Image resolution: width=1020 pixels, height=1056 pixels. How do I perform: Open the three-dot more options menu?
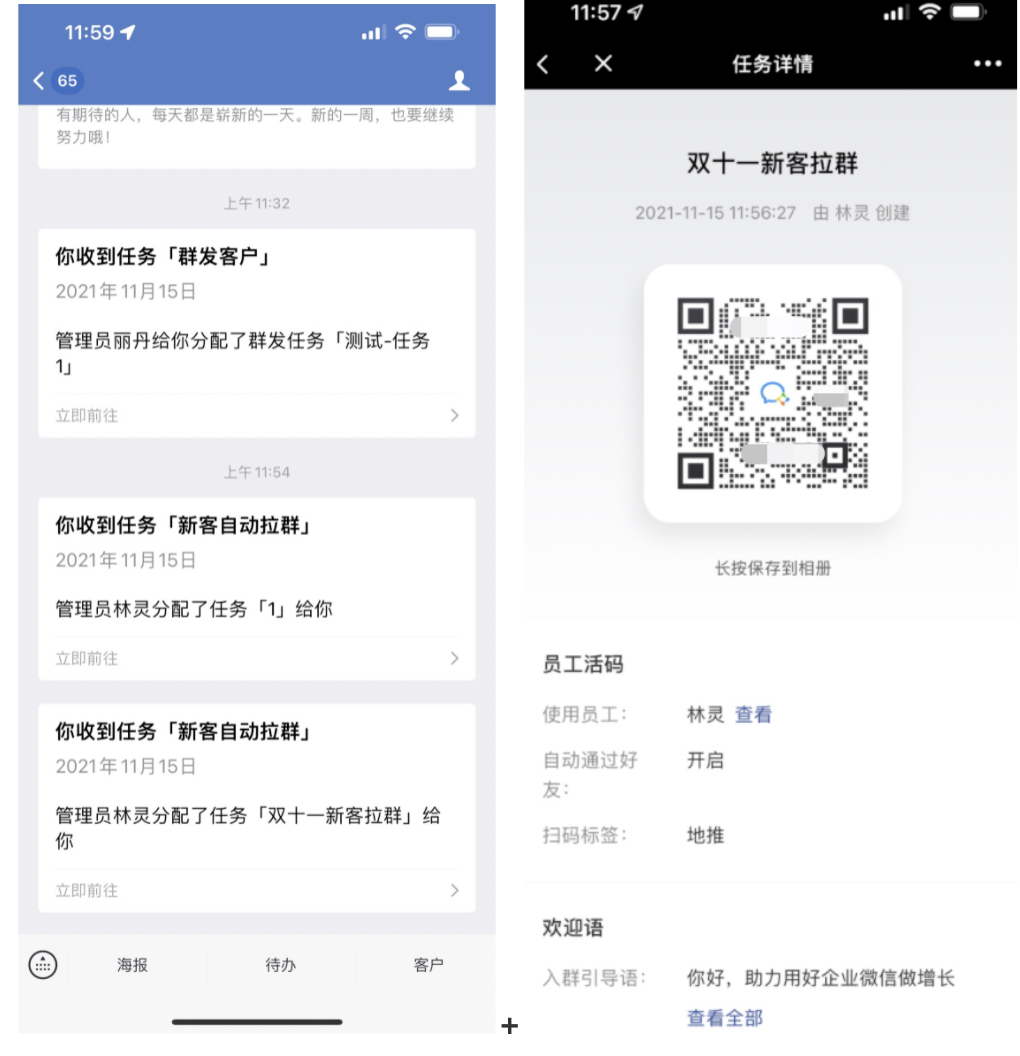tap(986, 64)
